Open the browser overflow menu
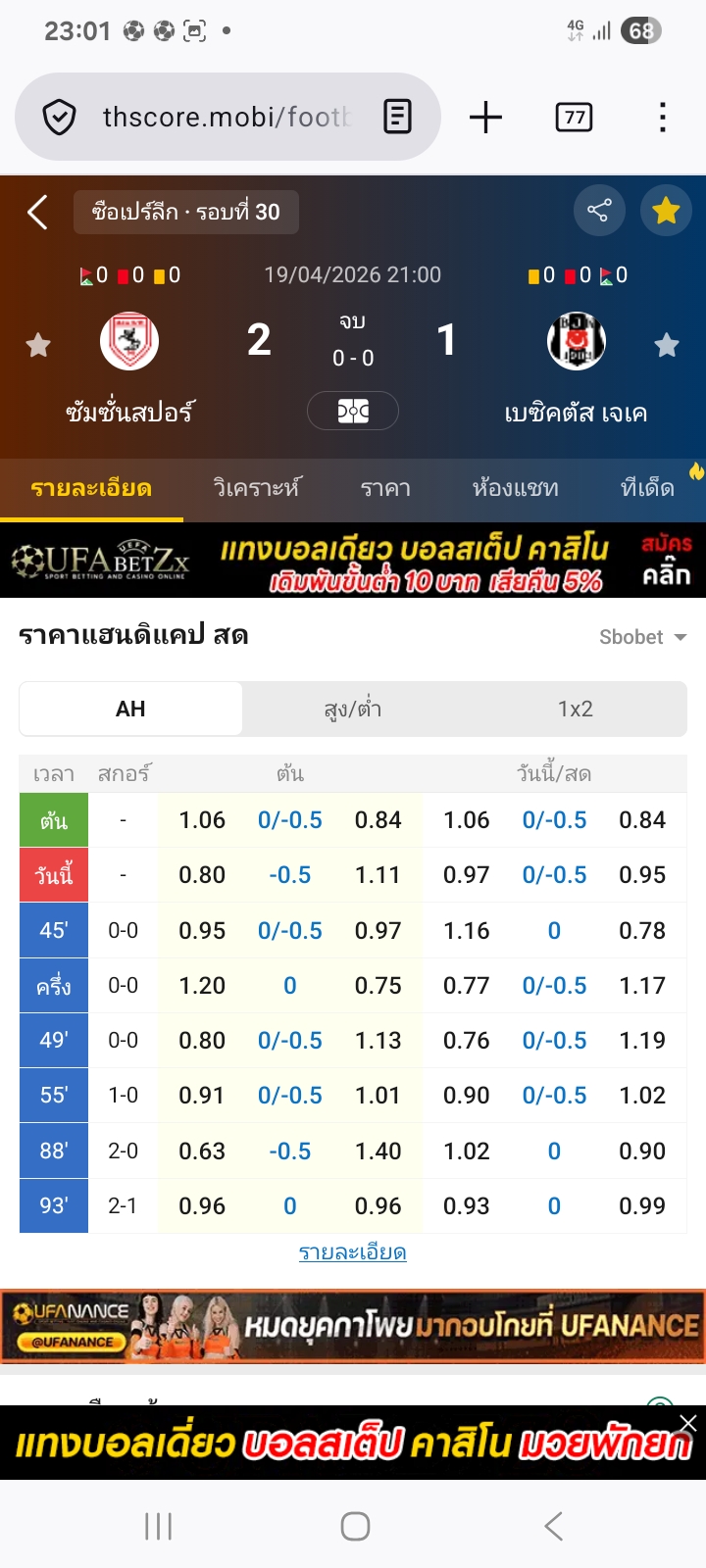706x1568 pixels. tap(663, 118)
